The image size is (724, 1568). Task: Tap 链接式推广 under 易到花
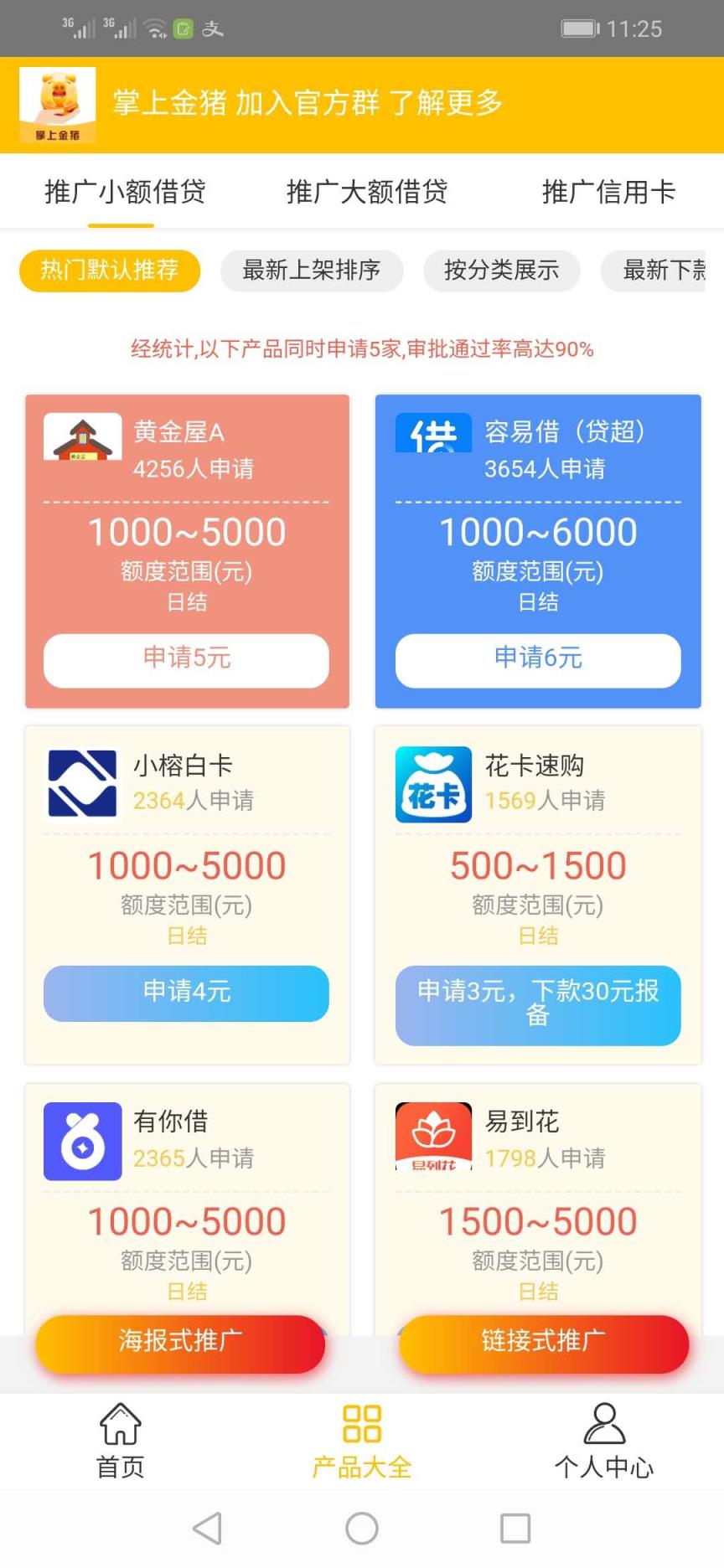click(x=542, y=1344)
